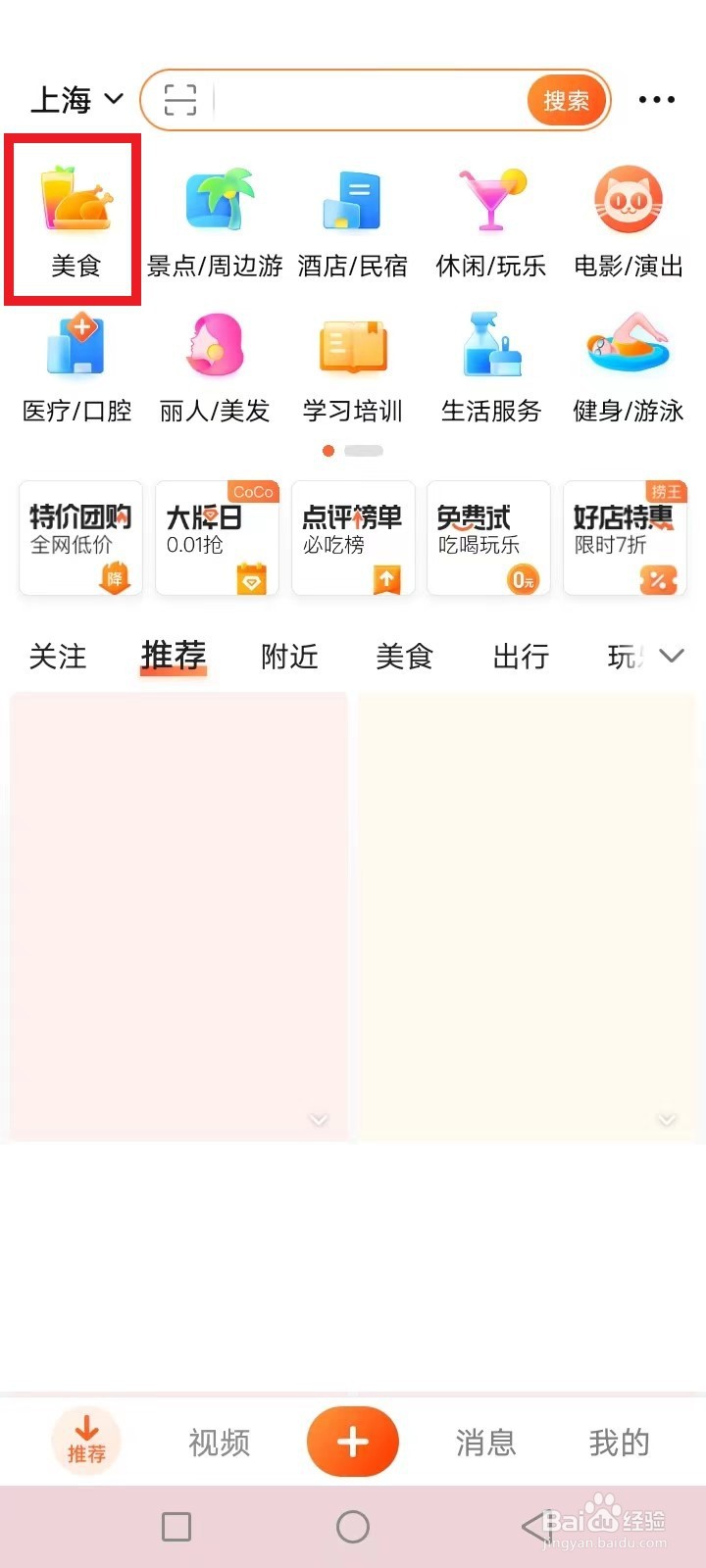706x1568 pixels.
Task: Switch to the 附近 nearby tab
Action: tap(287, 656)
